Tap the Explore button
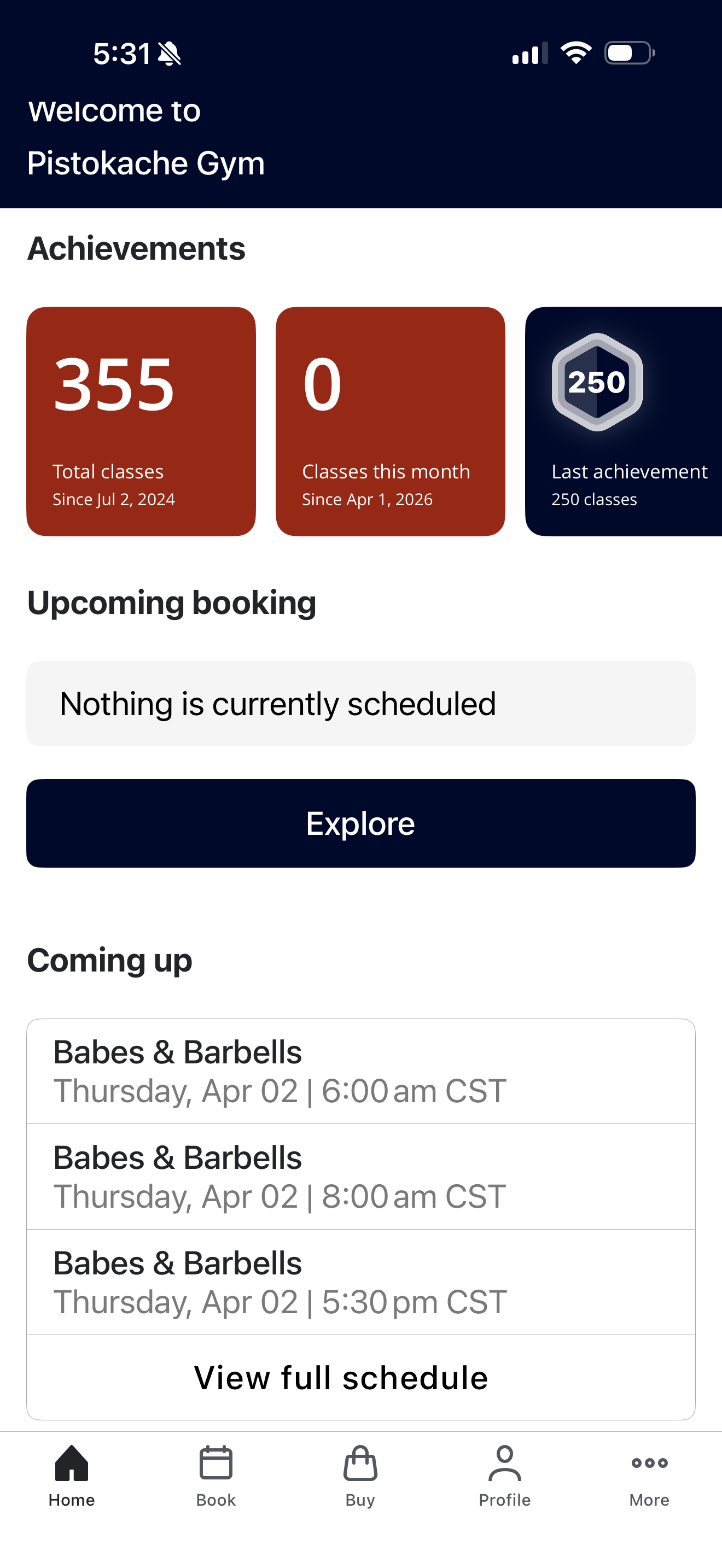The width and height of the screenshot is (722, 1568). pyautogui.click(x=360, y=823)
